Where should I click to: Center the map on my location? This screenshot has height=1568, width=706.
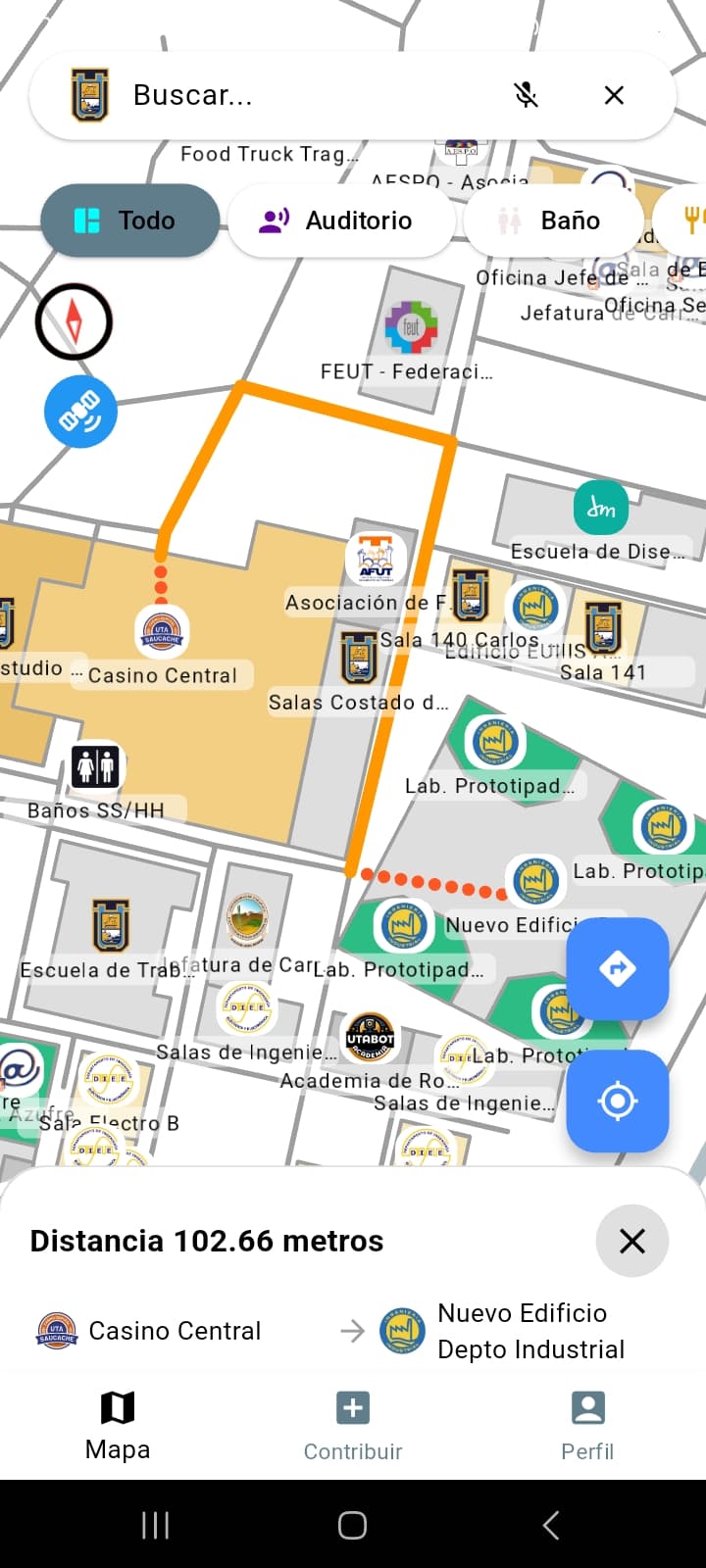618,1101
